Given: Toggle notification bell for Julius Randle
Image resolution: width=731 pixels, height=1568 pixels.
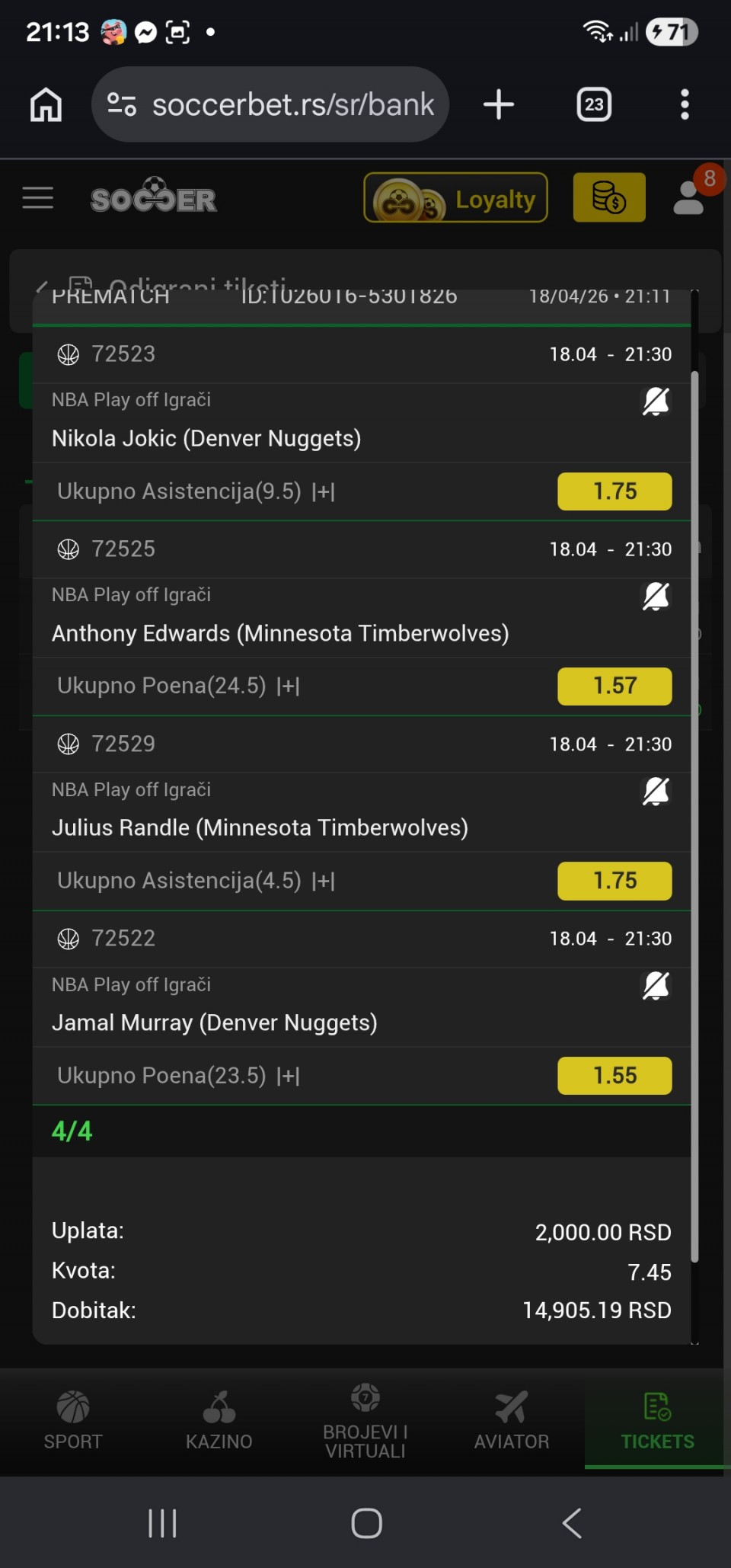Looking at the screenshot, I should pyautogui.click(x=656, y=791).
